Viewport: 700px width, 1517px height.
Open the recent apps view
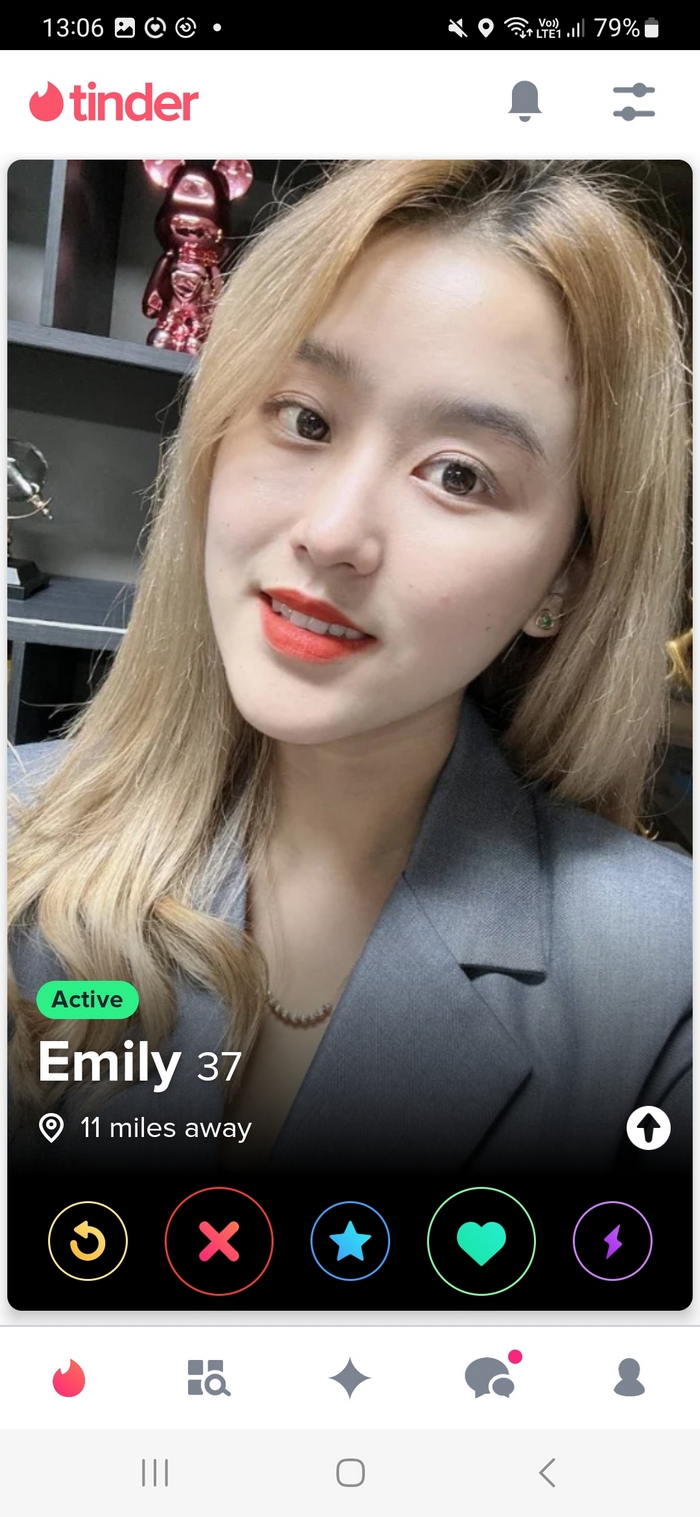coord(155,1472)
